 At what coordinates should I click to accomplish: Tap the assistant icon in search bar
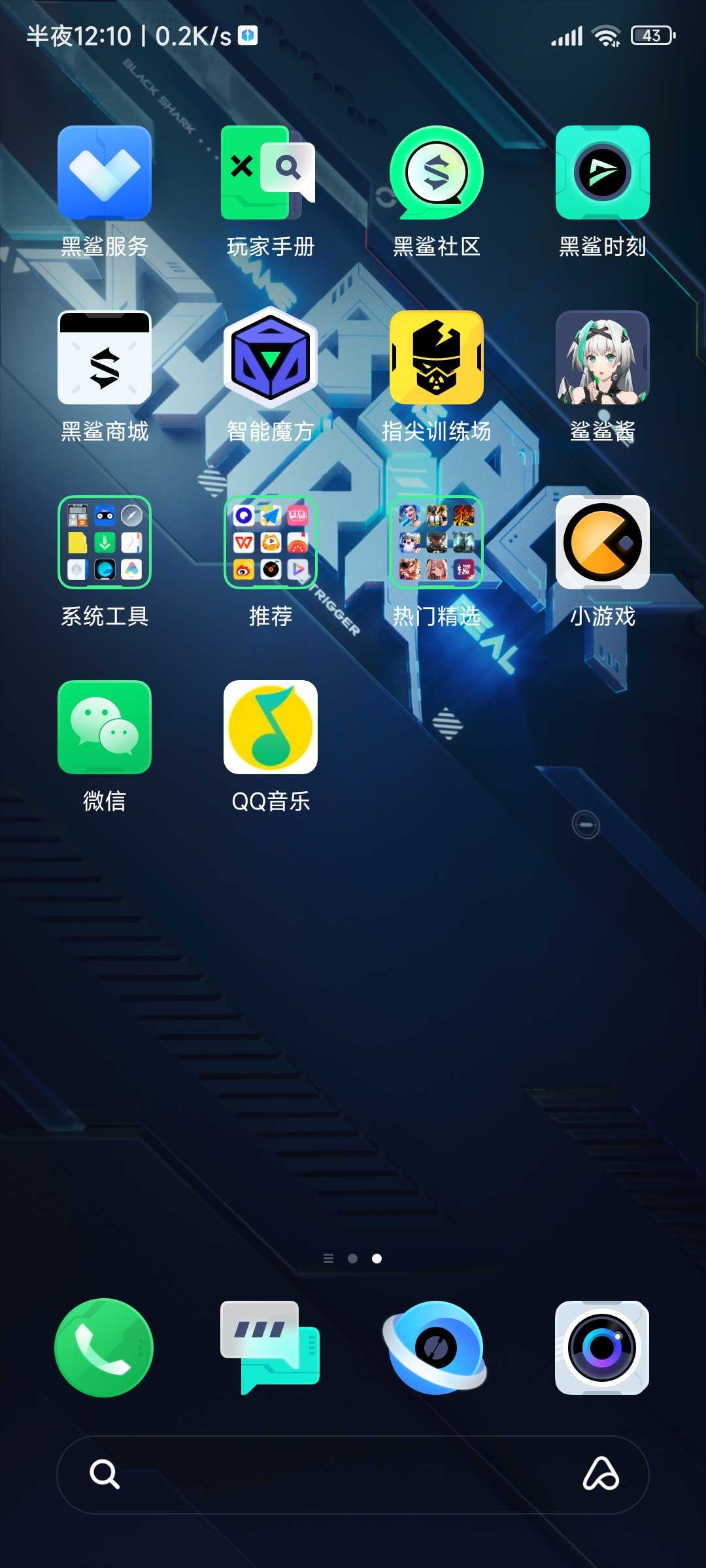601,1474
